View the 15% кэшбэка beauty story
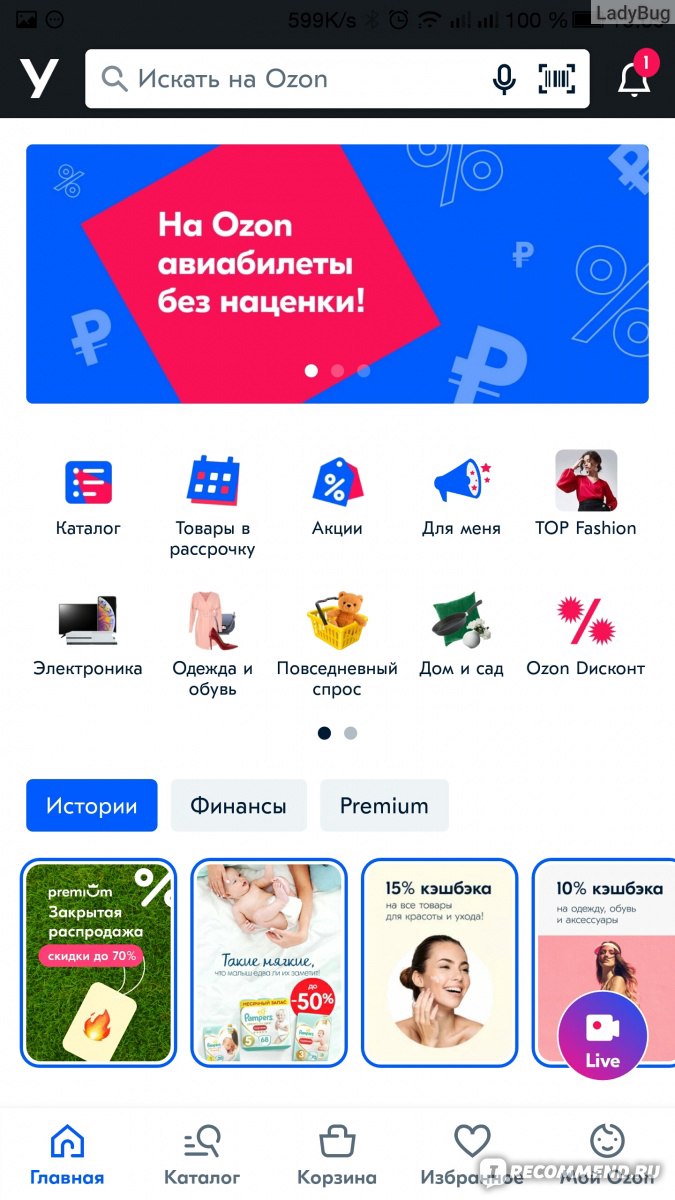The height and width of the screenshot is (1200, 675). [x=439, y=962]
